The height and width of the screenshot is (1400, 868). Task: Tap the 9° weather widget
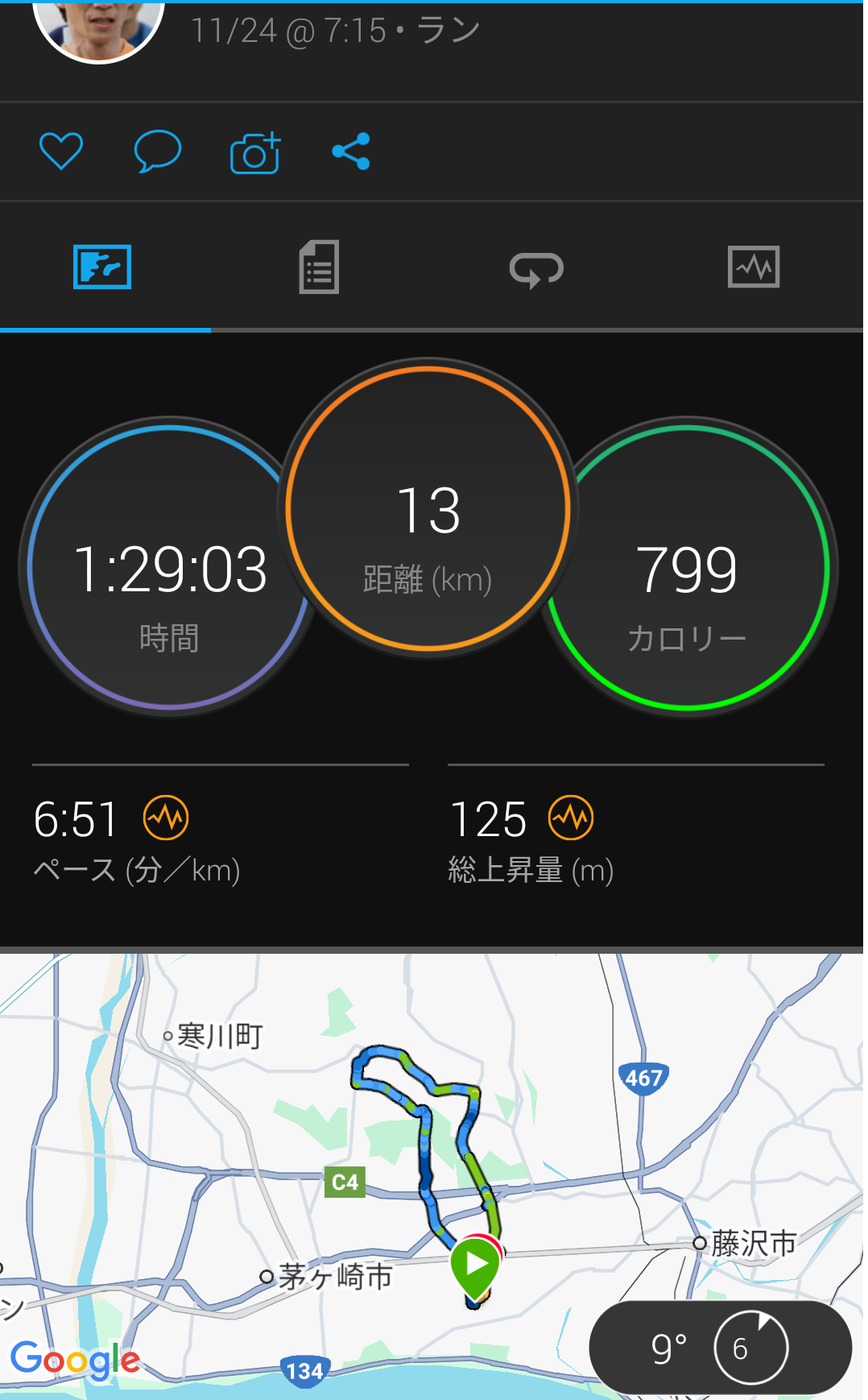click(x=720, y=1347)
